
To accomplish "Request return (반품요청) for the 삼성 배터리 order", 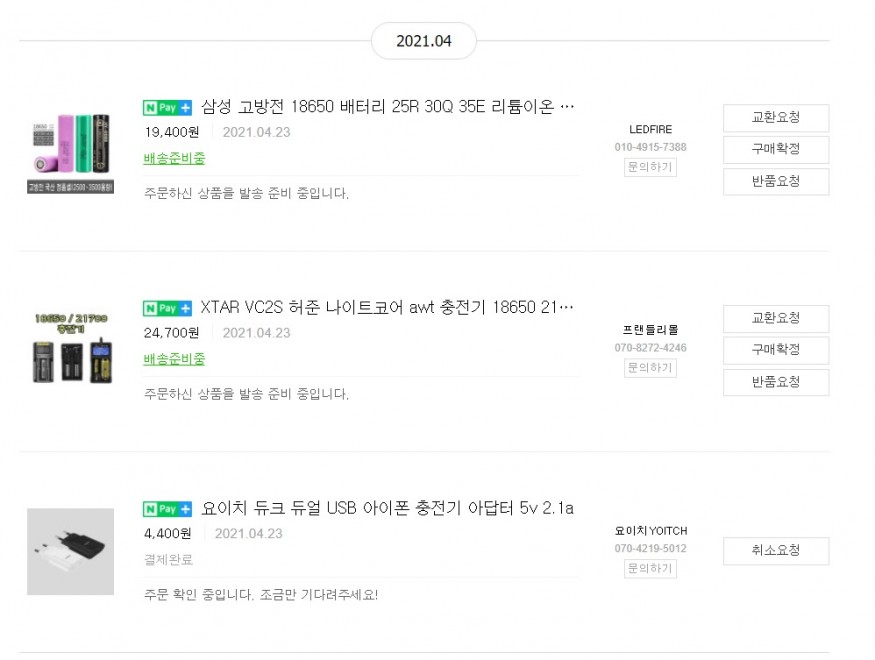I will [776, 182].
